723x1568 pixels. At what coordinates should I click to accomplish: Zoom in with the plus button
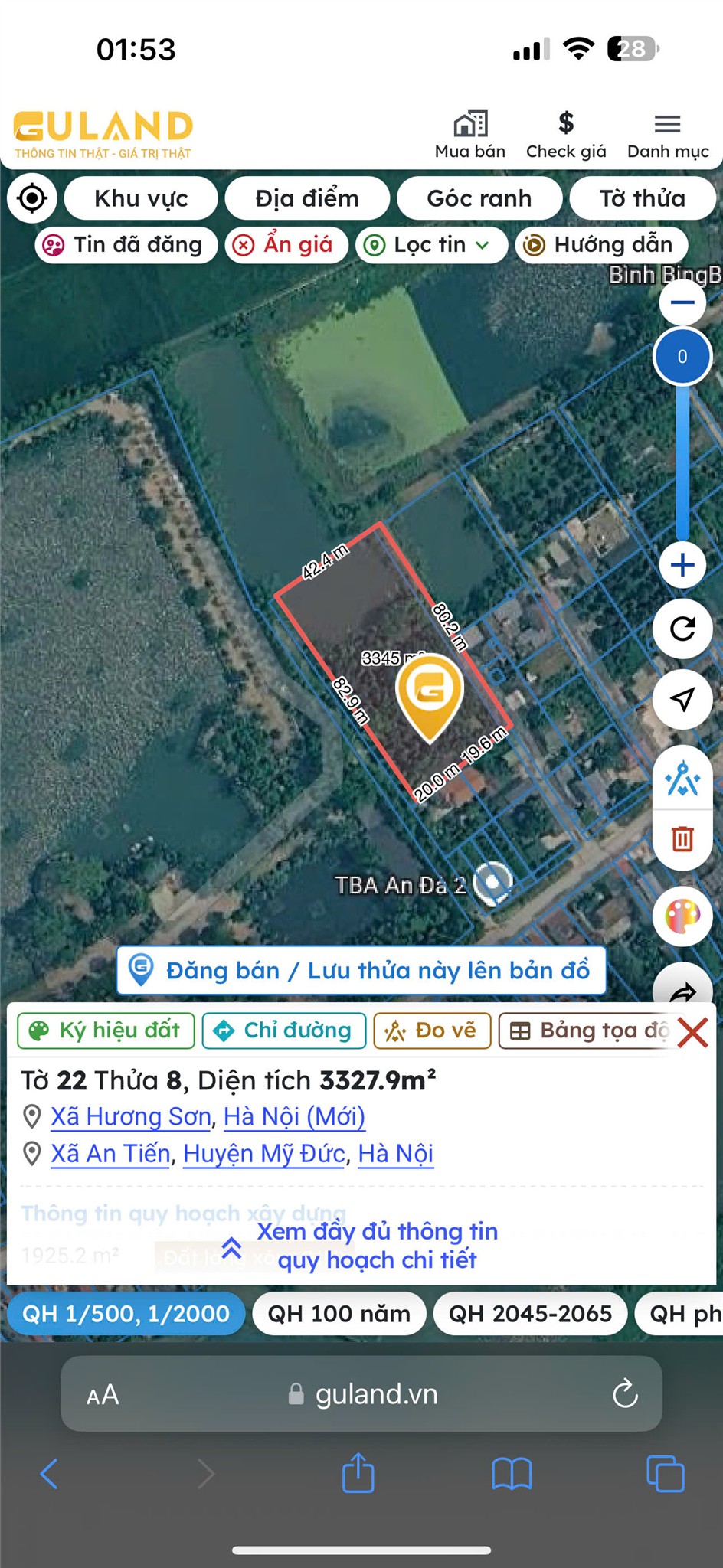682,566
